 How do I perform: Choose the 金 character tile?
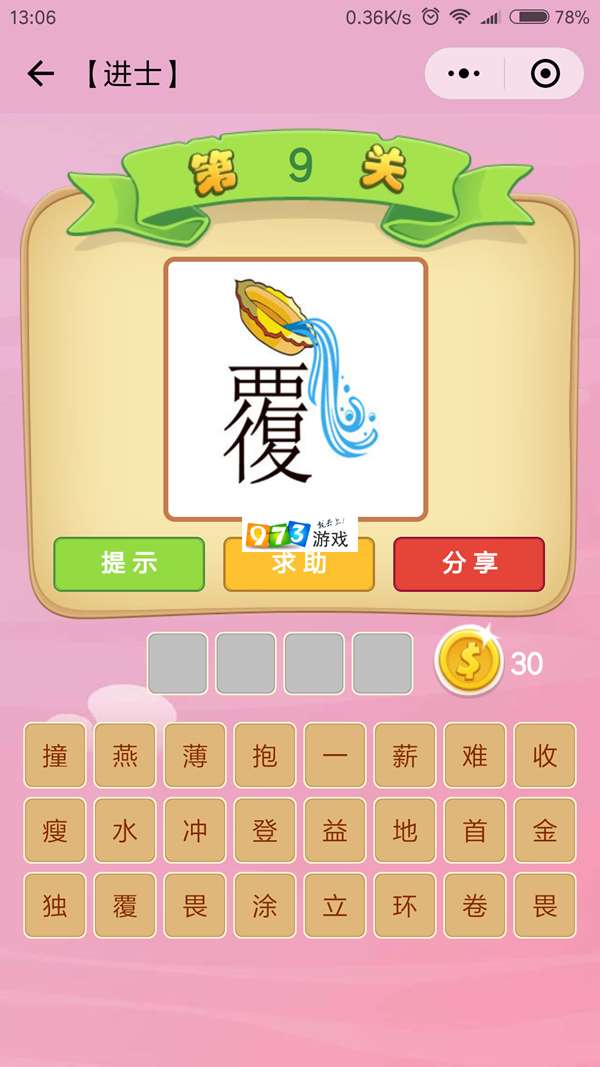545,831
